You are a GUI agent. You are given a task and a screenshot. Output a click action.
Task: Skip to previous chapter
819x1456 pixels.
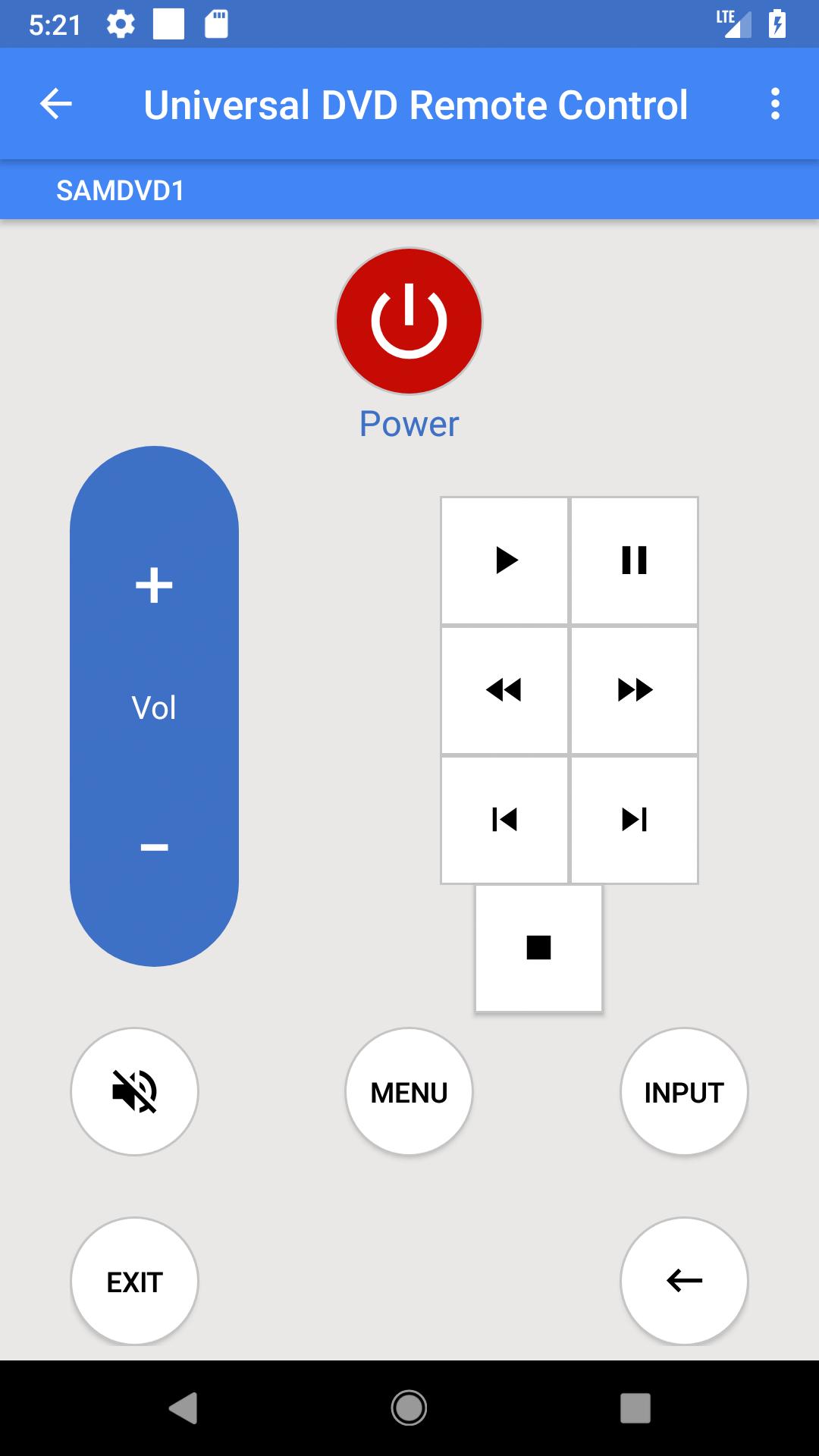(505, 820)
